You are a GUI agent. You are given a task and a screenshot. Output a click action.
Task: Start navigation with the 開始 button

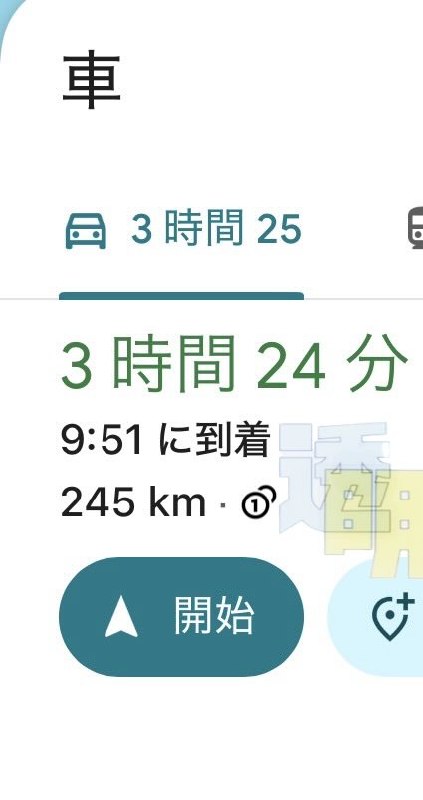coord(182,617)
